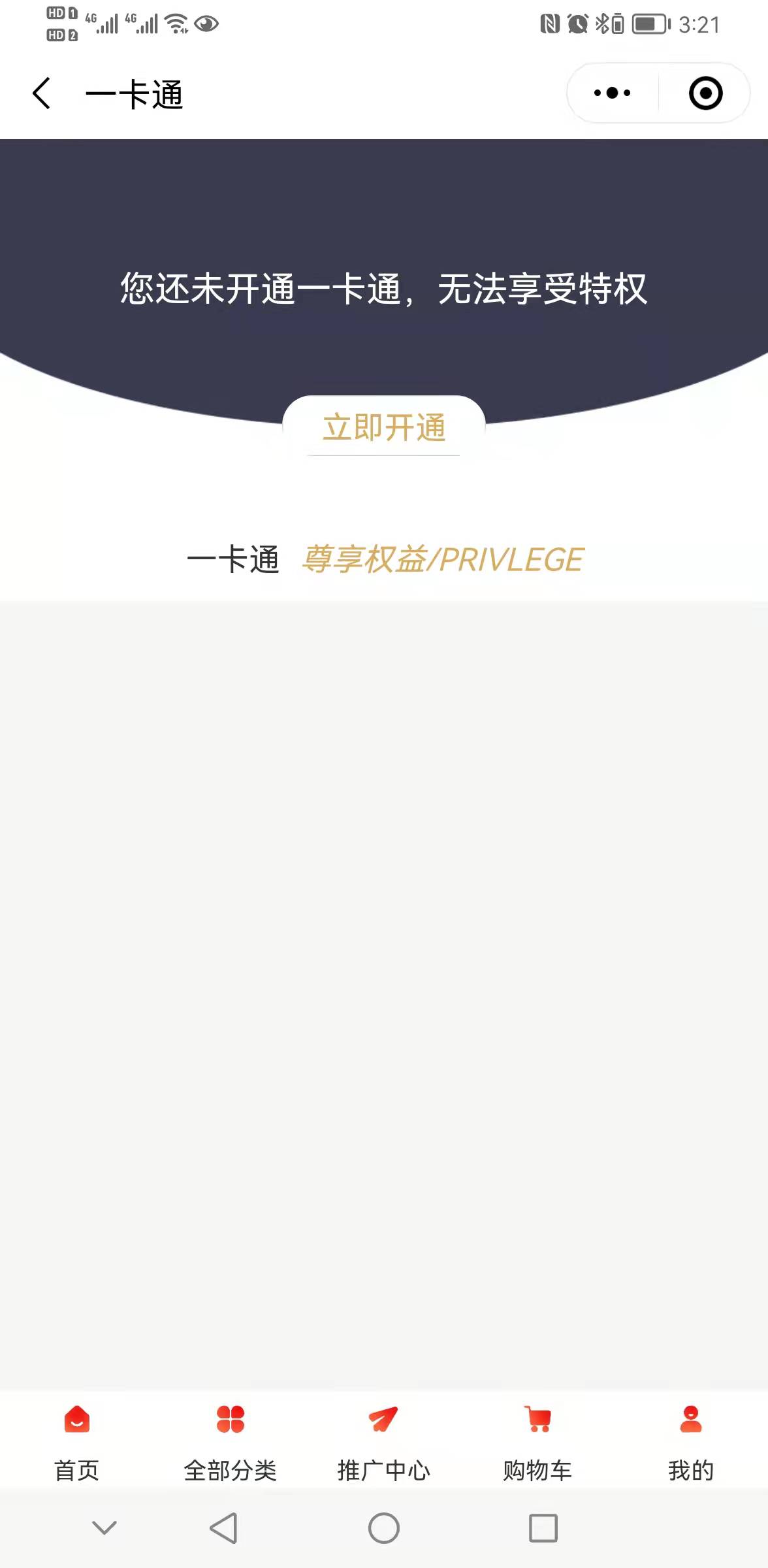Close the mini program with the circle button
This screenshot has width=768, height=1568.
(705, 93)
